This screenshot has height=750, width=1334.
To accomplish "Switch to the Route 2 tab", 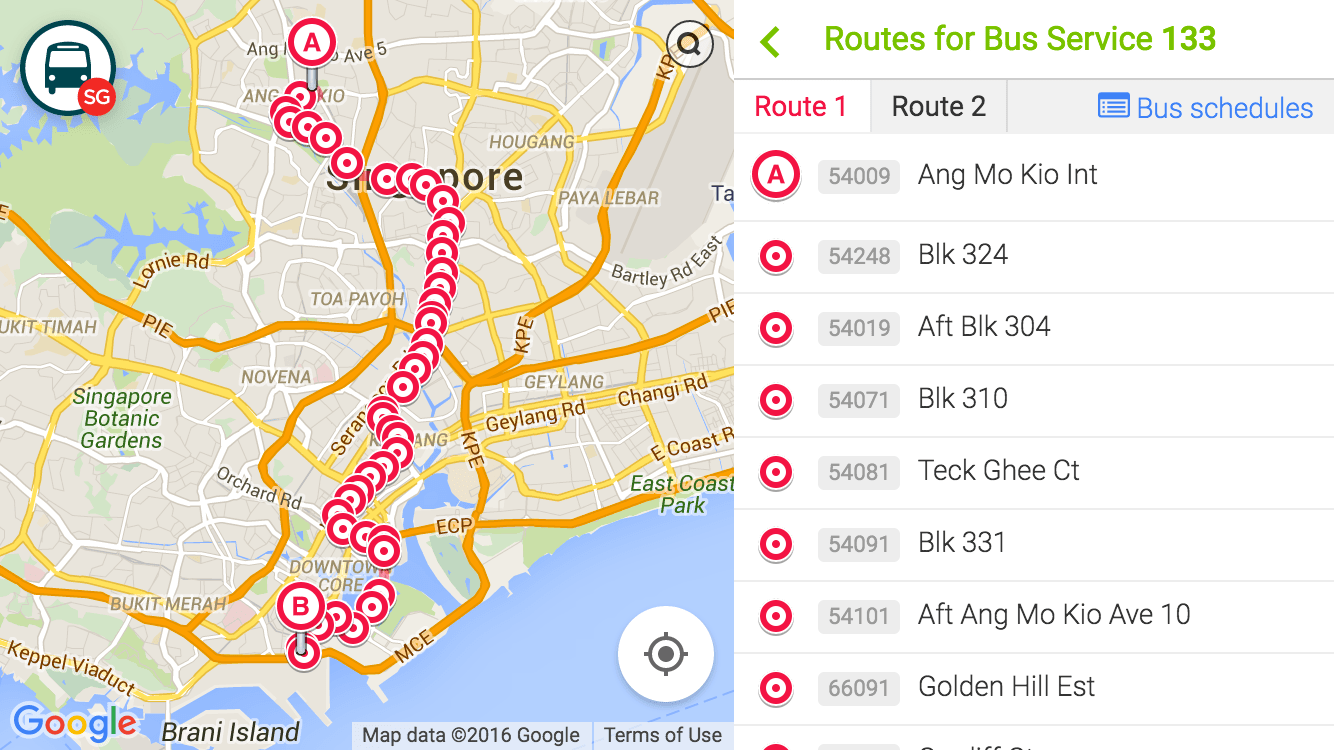I will (x=938, y=106).
